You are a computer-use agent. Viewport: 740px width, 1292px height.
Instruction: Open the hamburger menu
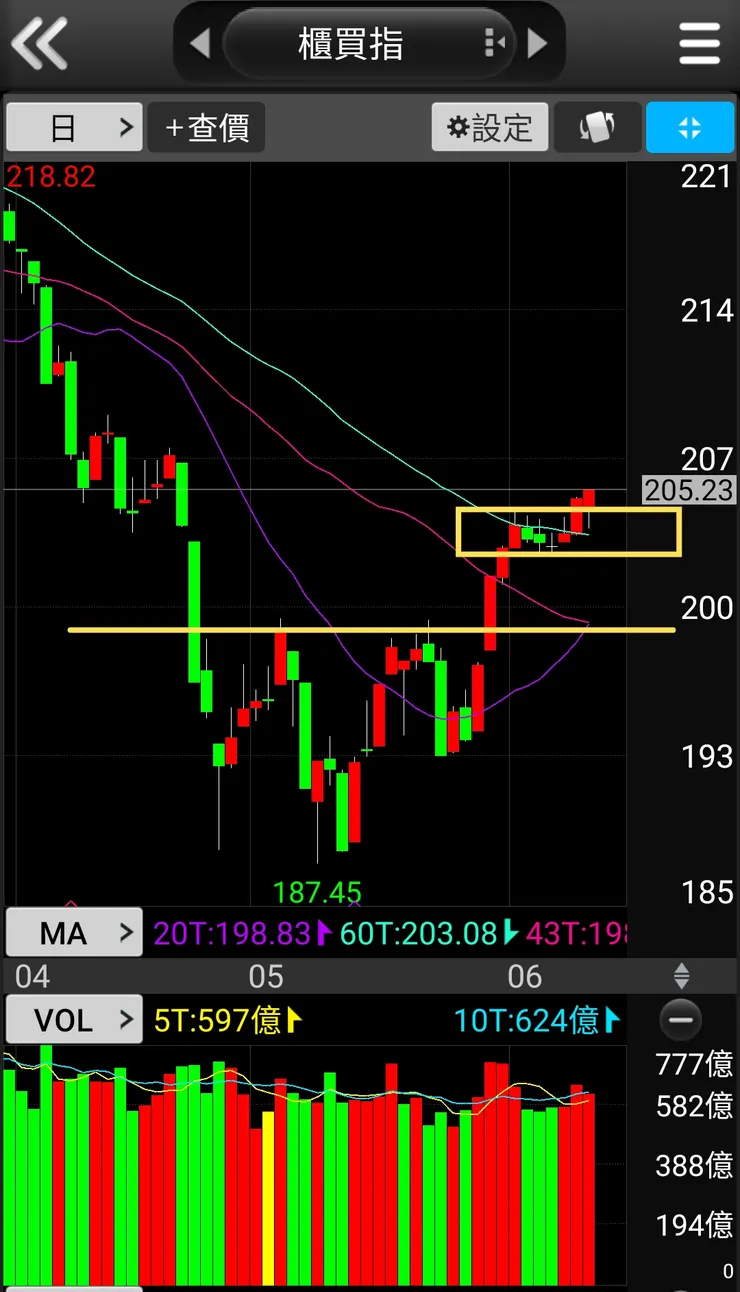pos(699,43)
